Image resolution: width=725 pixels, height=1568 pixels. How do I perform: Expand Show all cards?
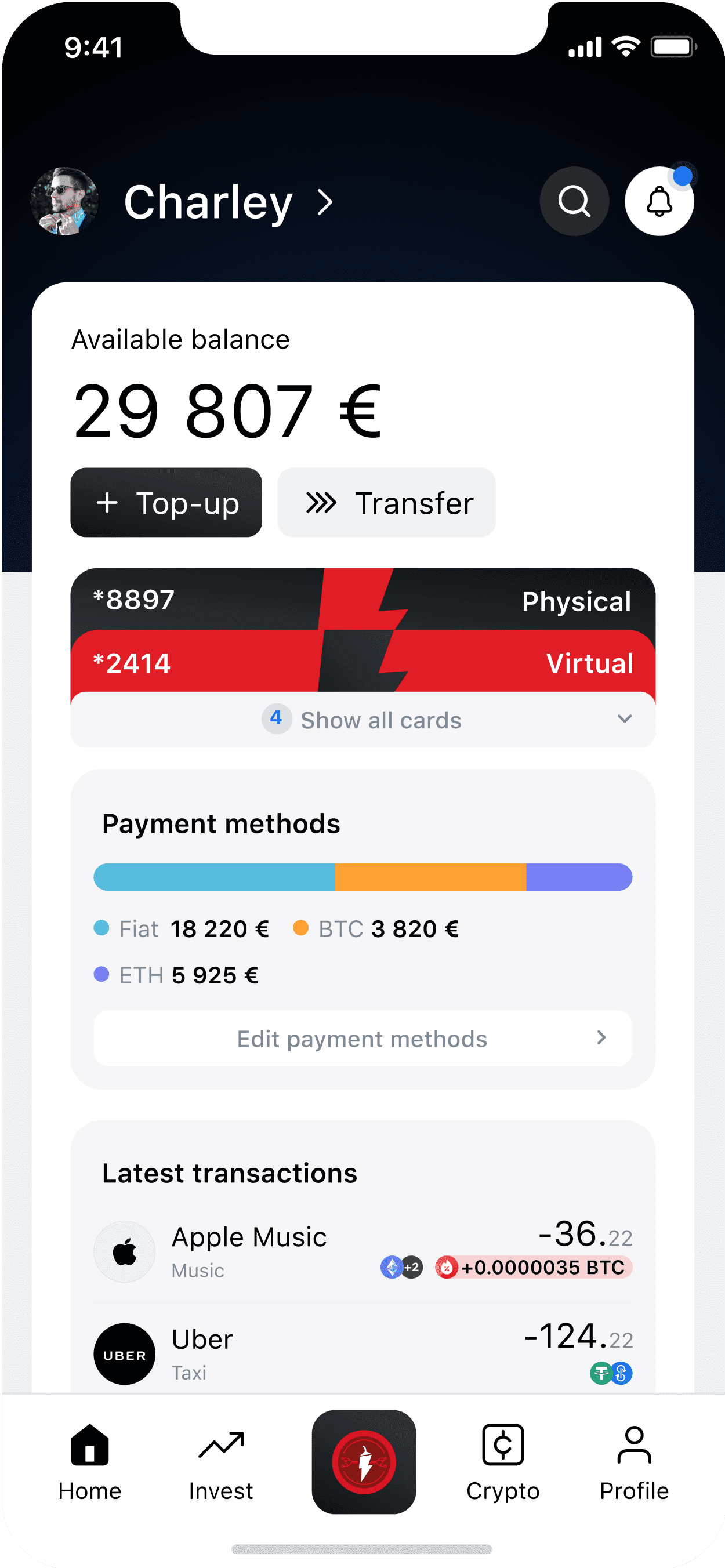(363, 720)
